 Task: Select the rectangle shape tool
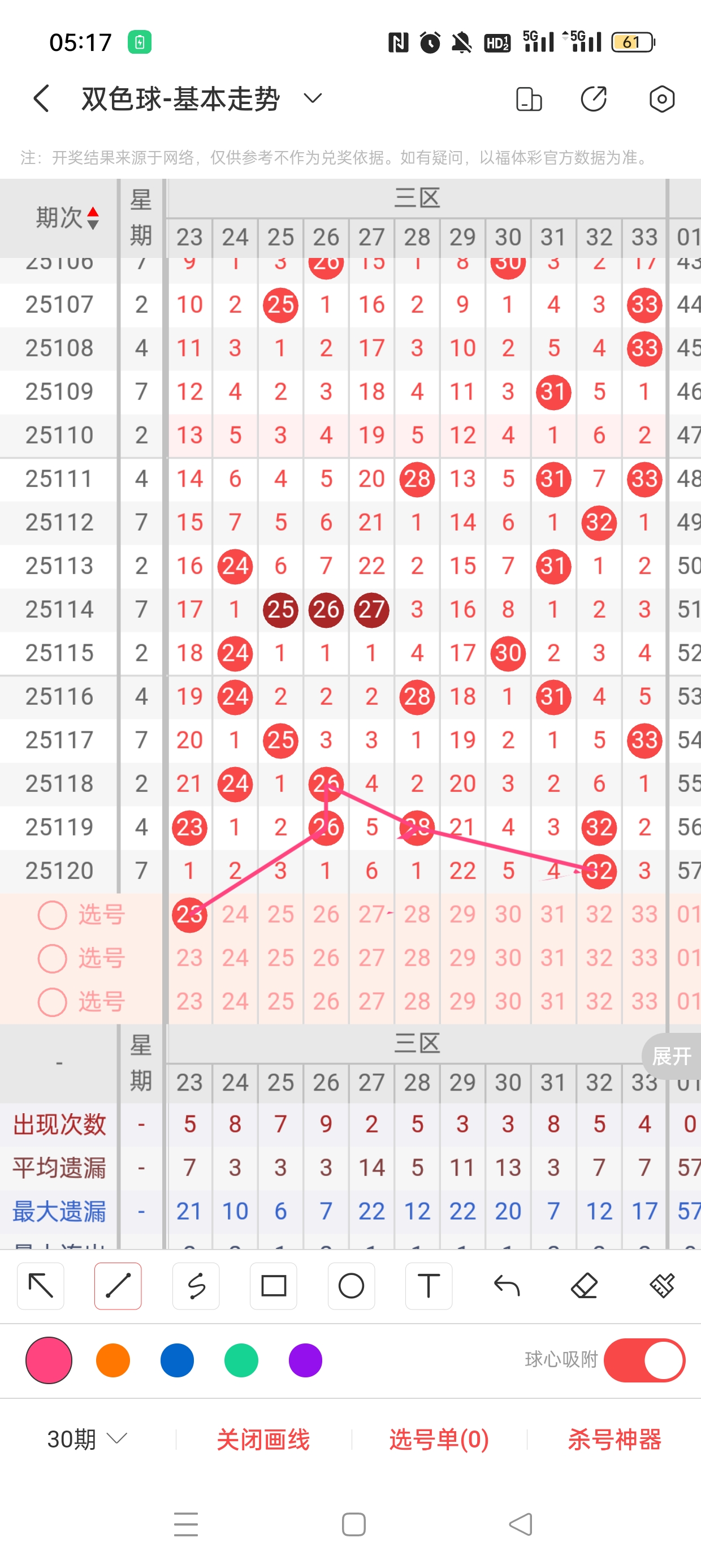coord(274,1286)
